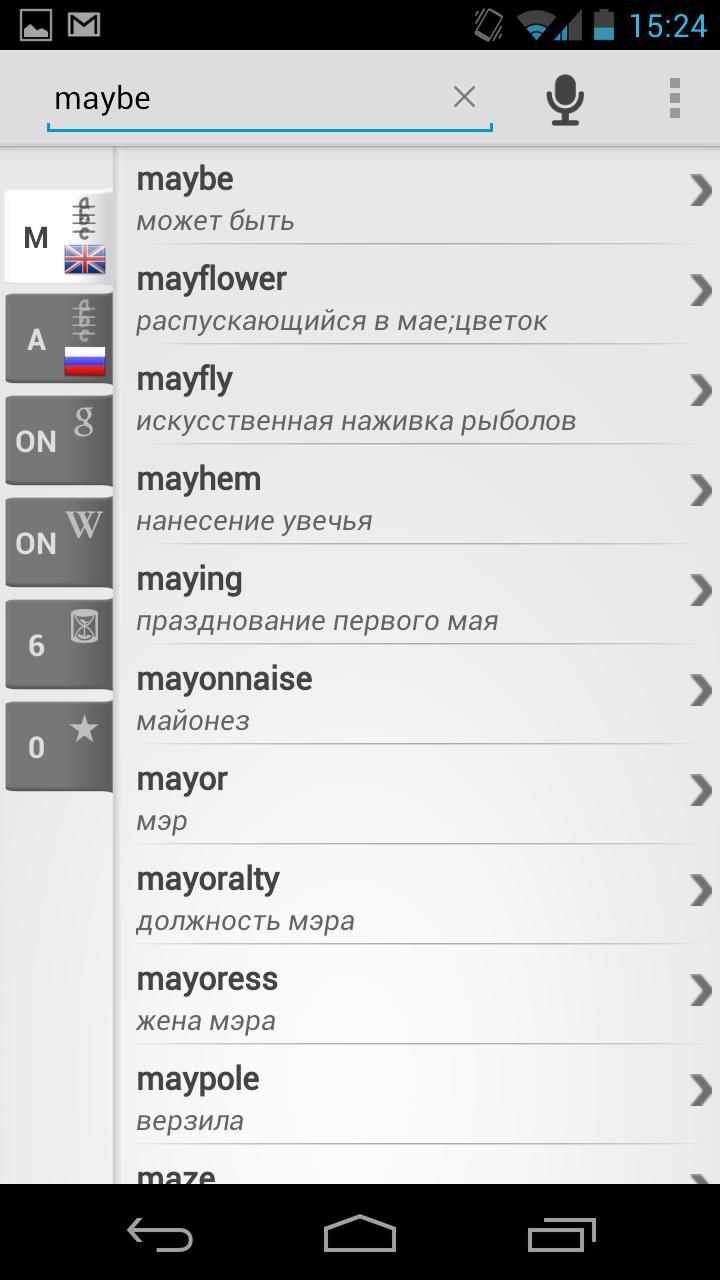Toggle the ON state of Google search
Image resolution: width=720 pixels, height=1280 pixels.
pos(57,440)
